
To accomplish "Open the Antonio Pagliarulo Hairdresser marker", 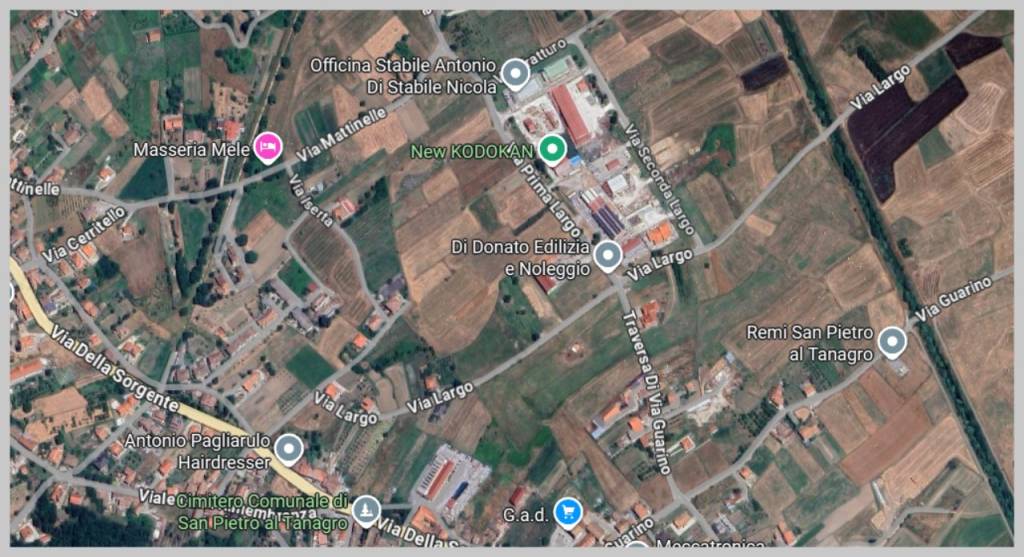I will (290, 450).
